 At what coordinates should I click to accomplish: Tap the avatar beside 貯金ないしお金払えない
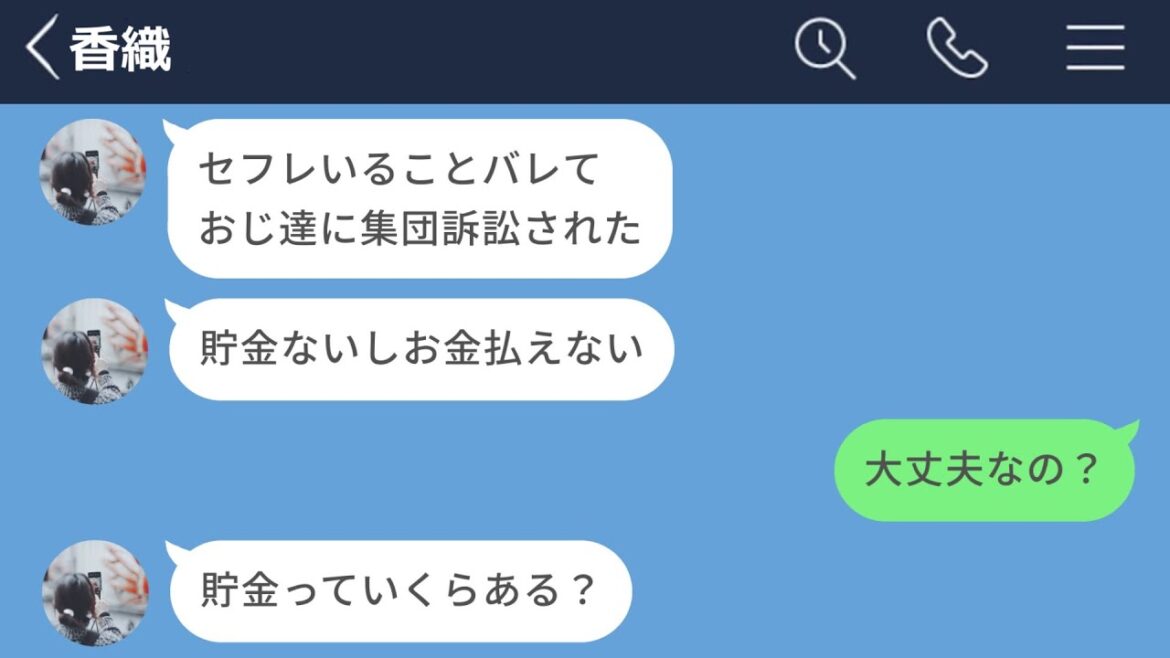click(94, 351)
